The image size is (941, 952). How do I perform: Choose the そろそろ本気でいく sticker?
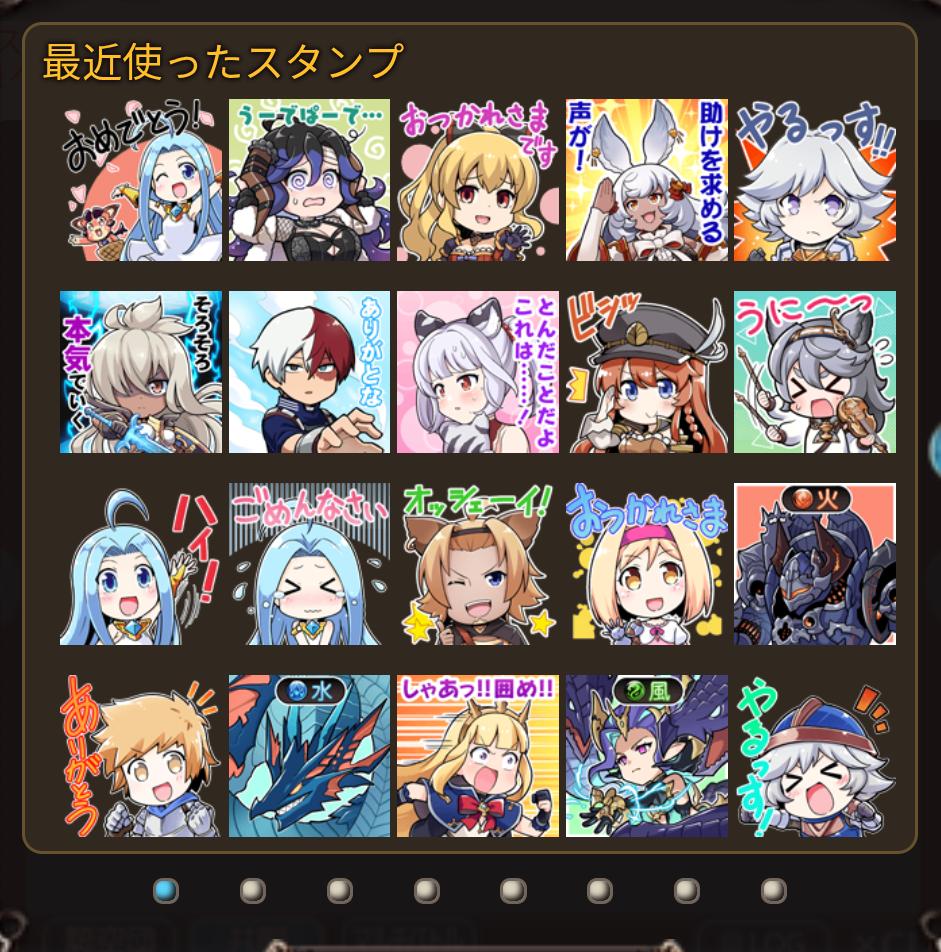140,372
